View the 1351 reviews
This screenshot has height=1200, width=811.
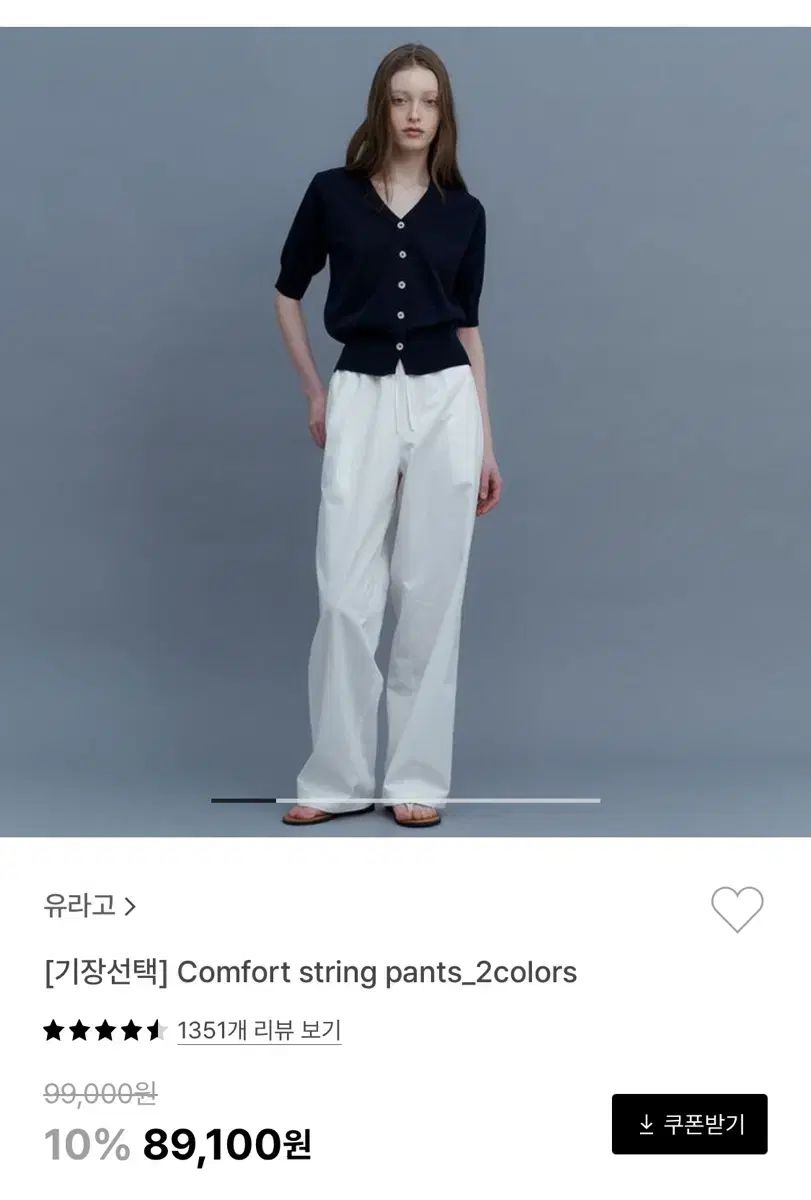point(259,1030)
